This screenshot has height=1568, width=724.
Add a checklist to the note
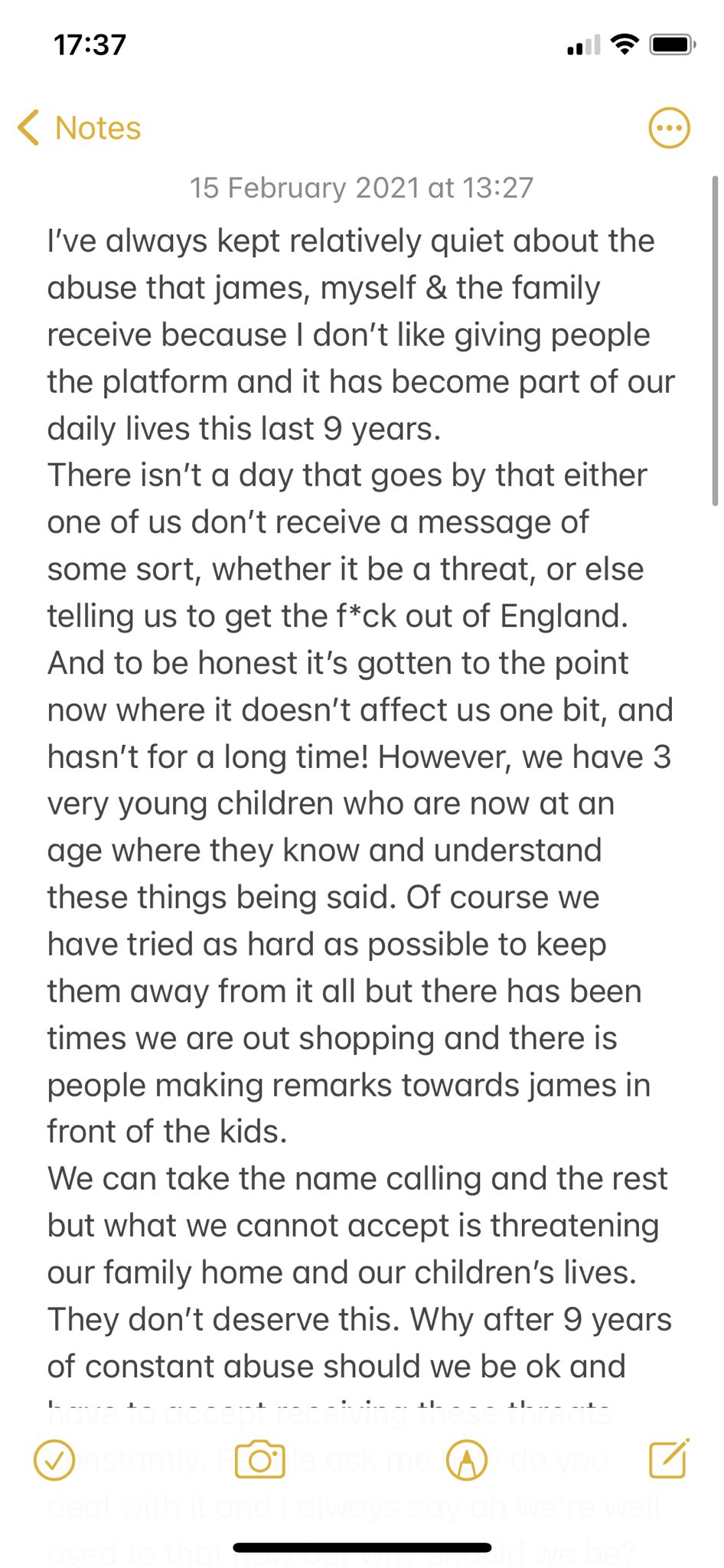coord(54,1460)
